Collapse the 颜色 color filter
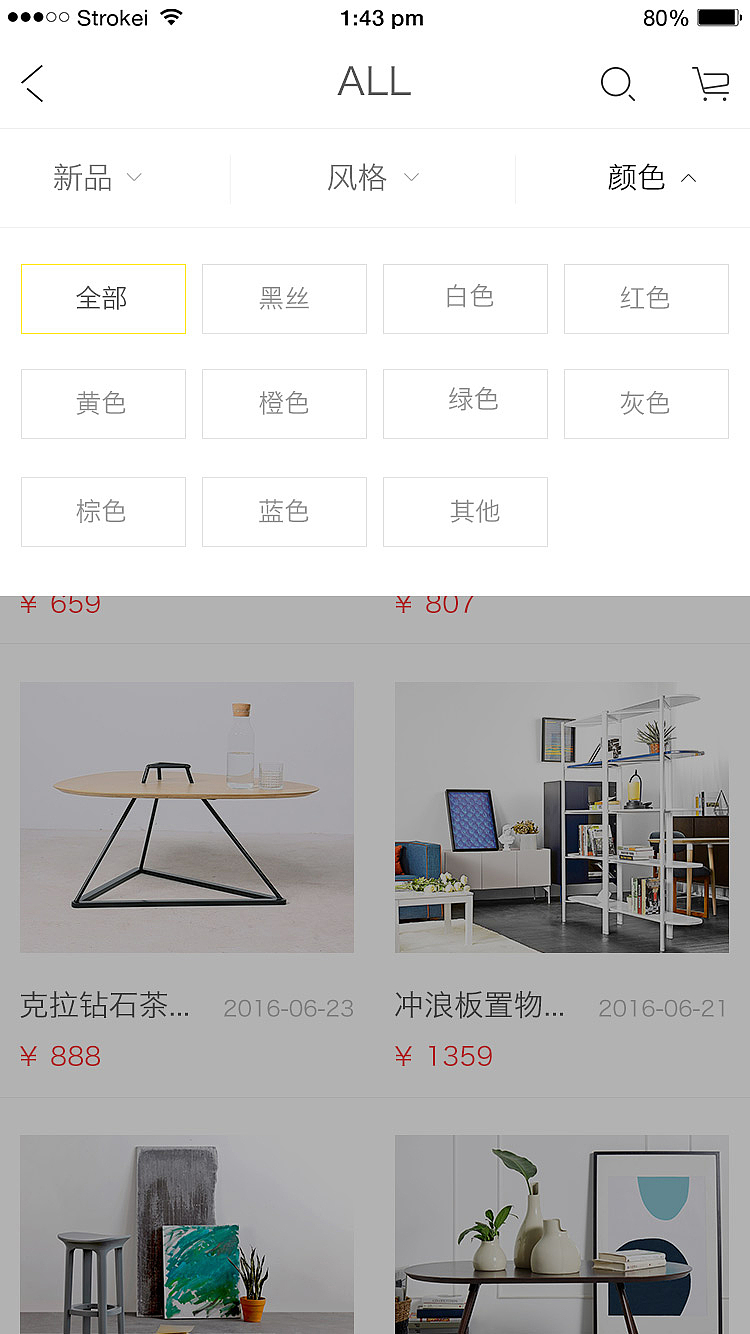Viewport: 750px width, 1334px height. click(x=651, y=178)
